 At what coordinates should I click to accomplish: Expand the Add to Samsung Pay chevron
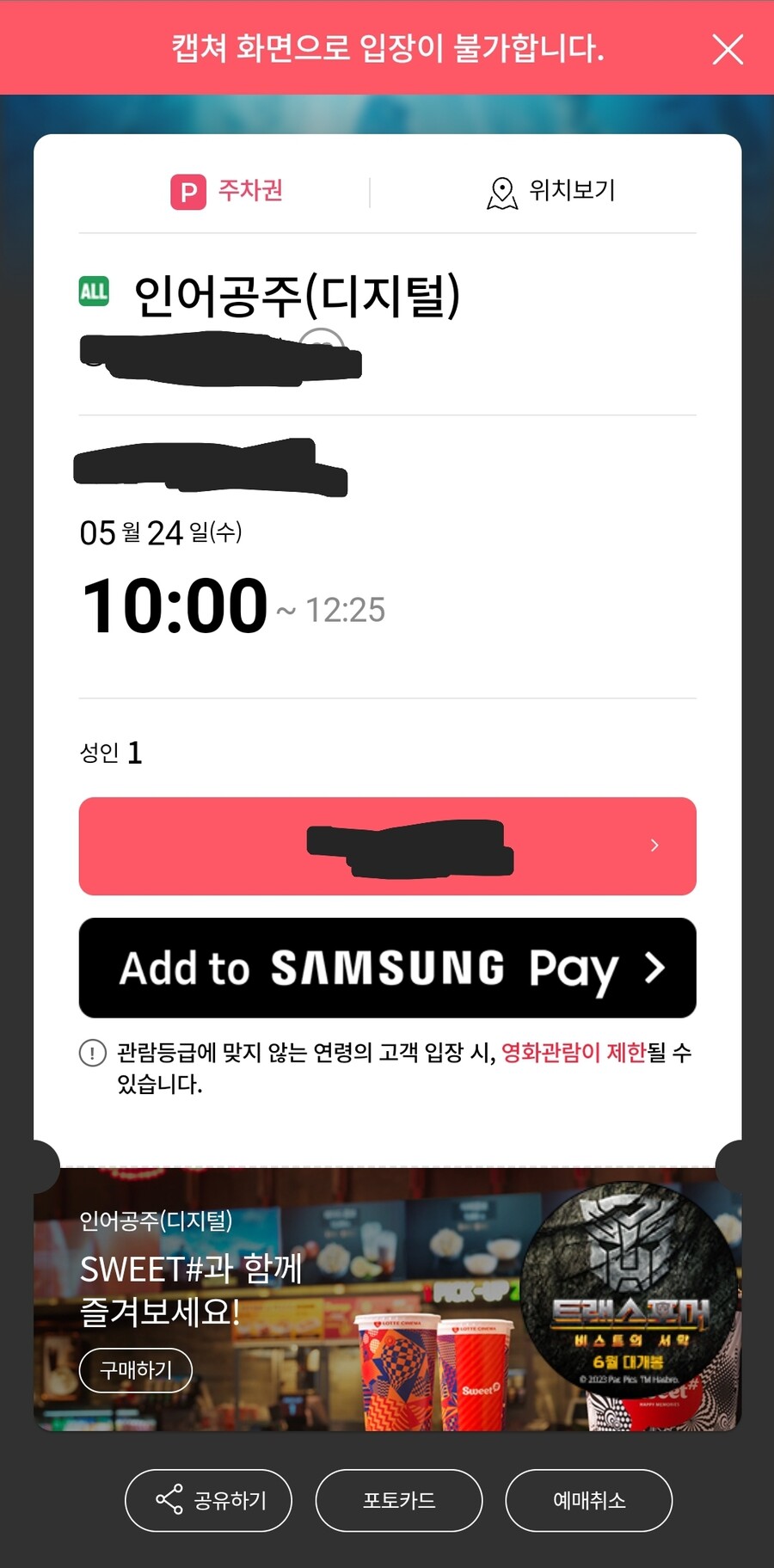click(x=655, y=968)
